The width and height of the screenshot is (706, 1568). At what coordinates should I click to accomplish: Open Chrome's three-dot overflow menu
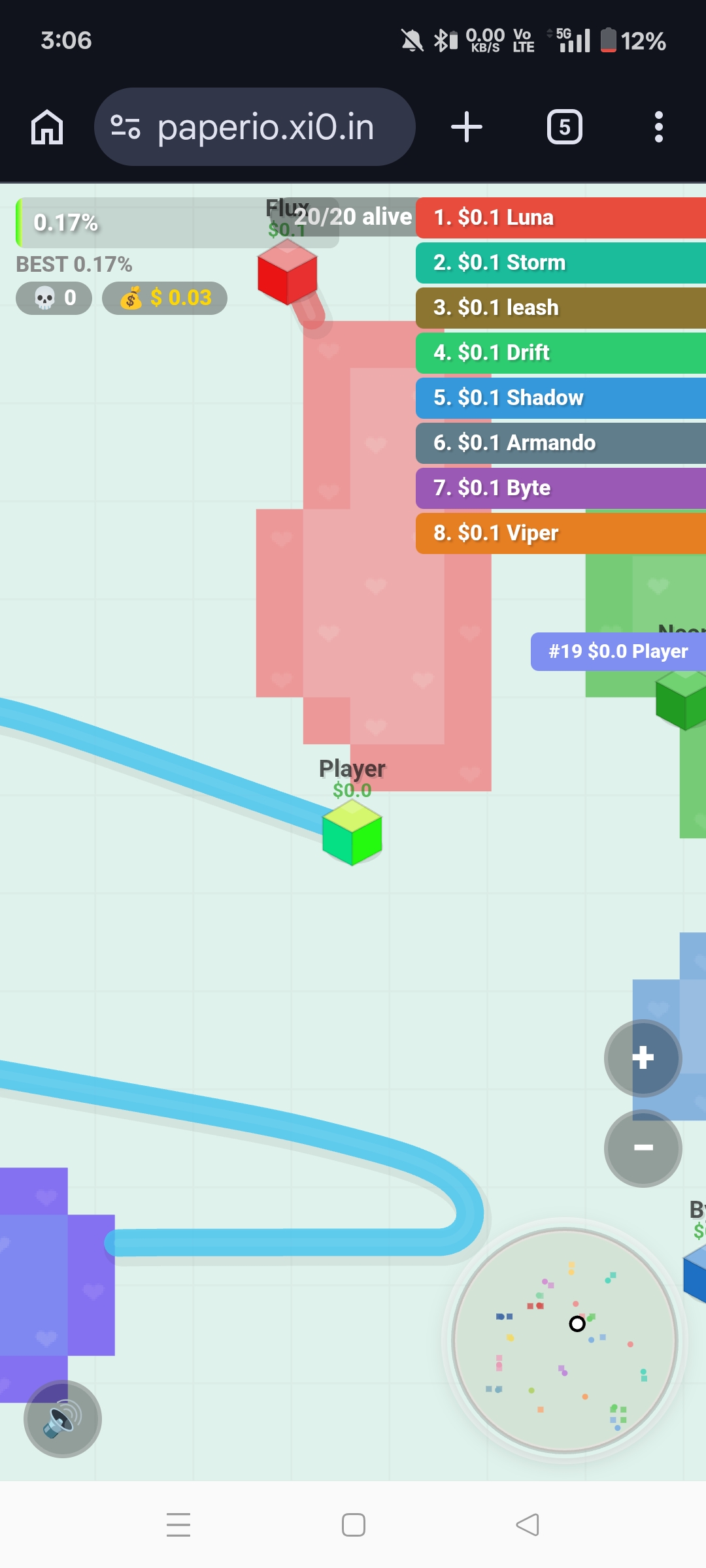[659, 127]
